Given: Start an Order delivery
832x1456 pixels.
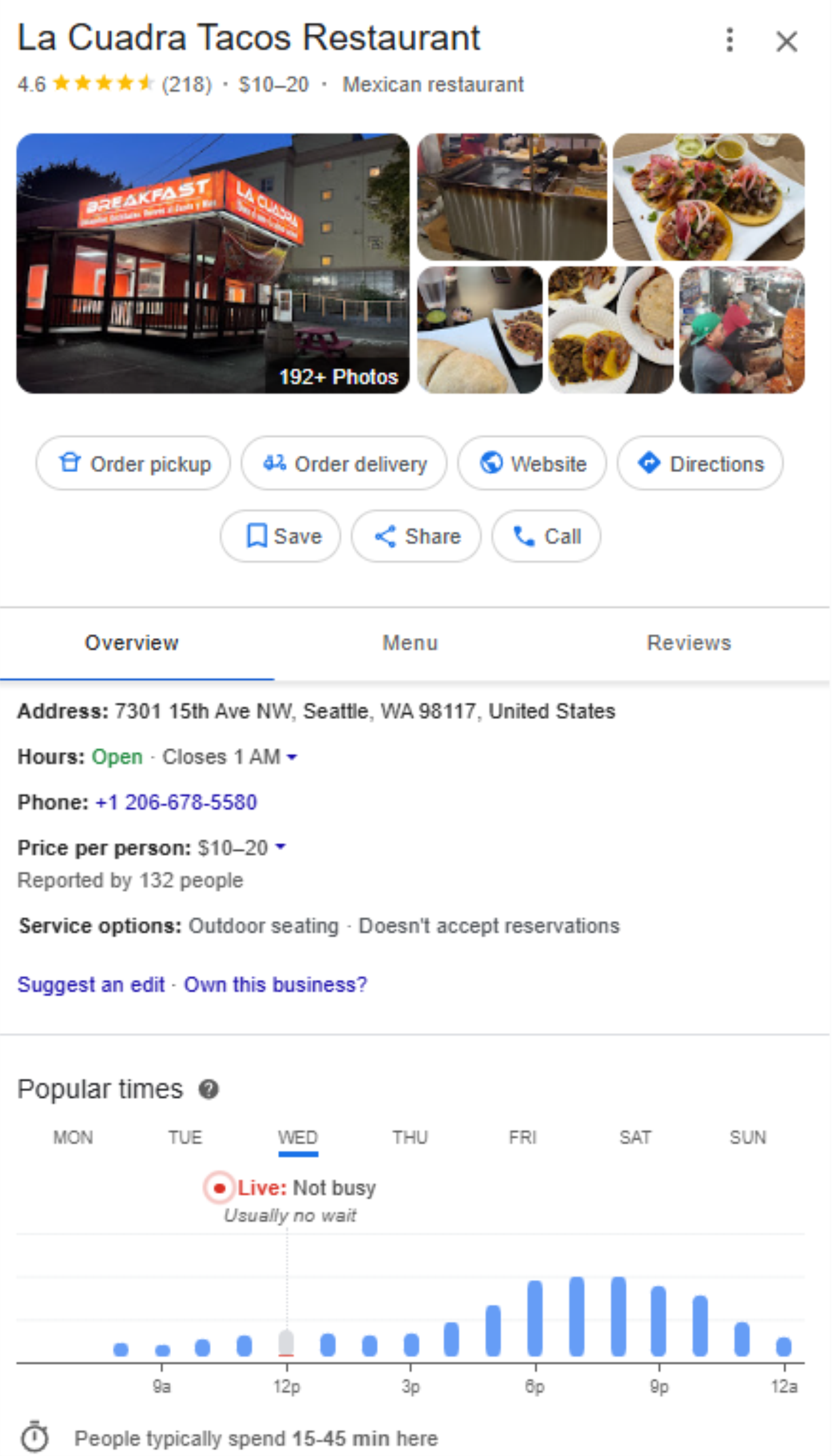Looking at the screenshot, I should 344,463.
